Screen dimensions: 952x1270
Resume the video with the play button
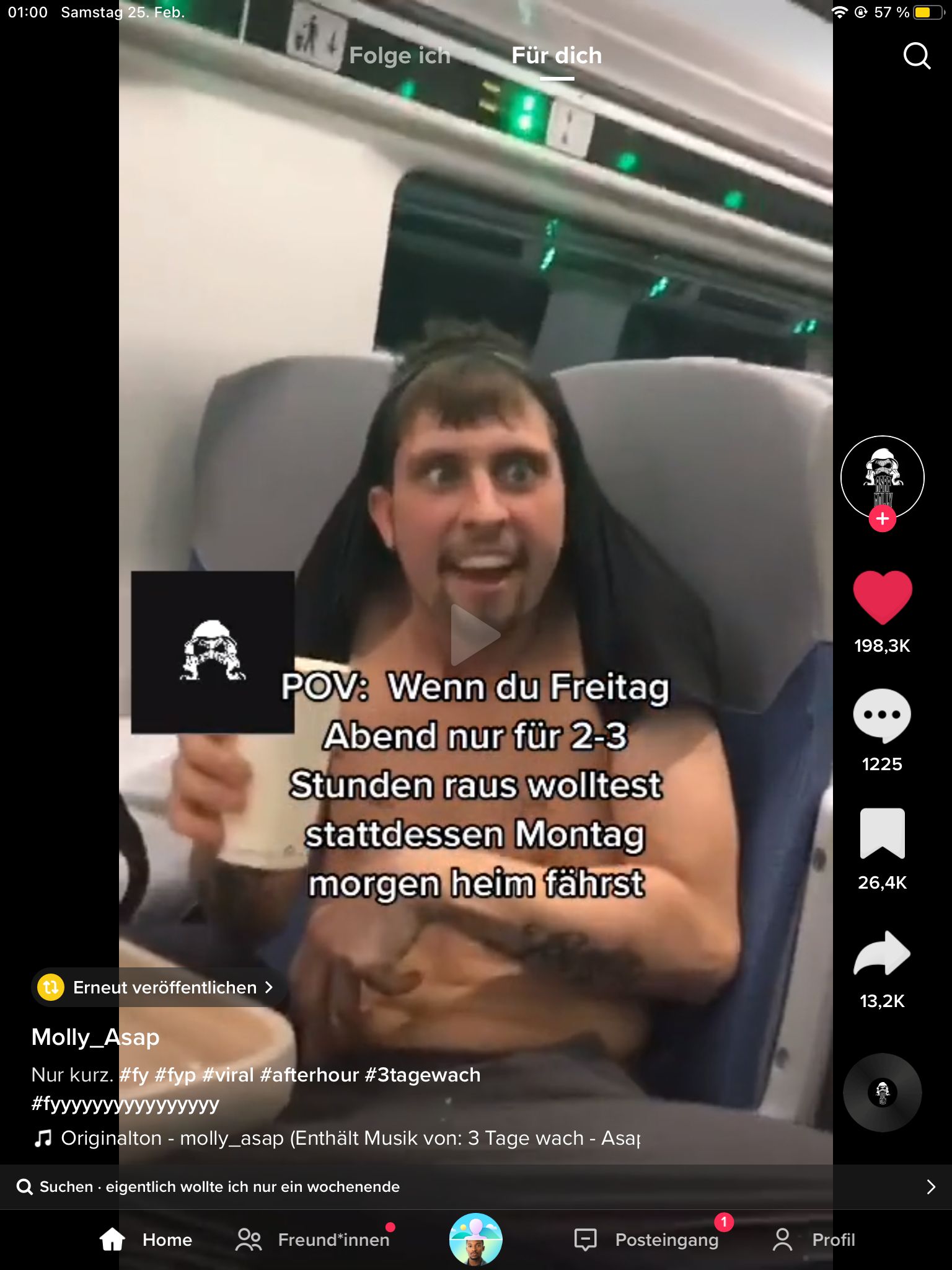[475, 634]
